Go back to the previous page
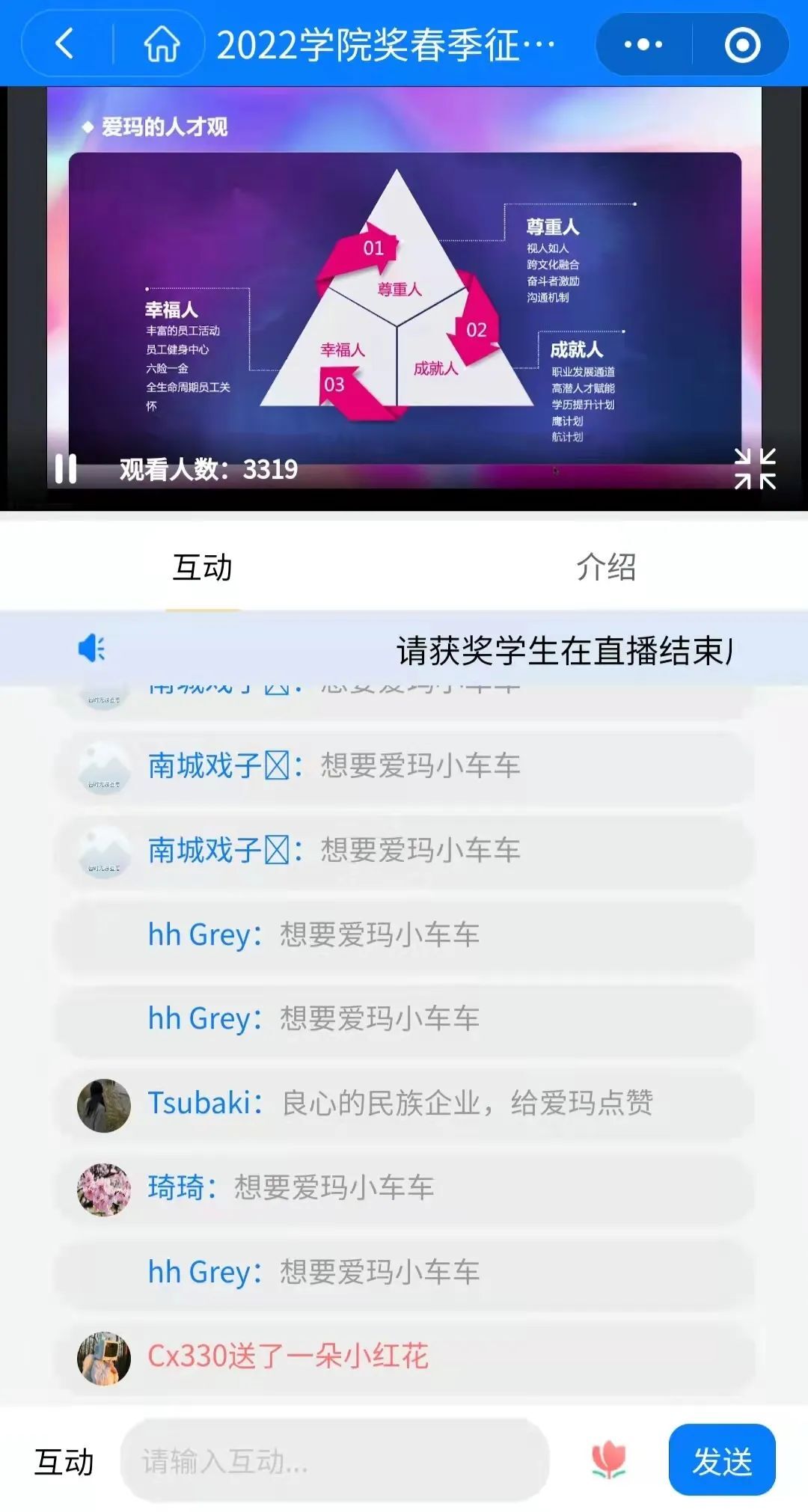 (x=65, y=44)
